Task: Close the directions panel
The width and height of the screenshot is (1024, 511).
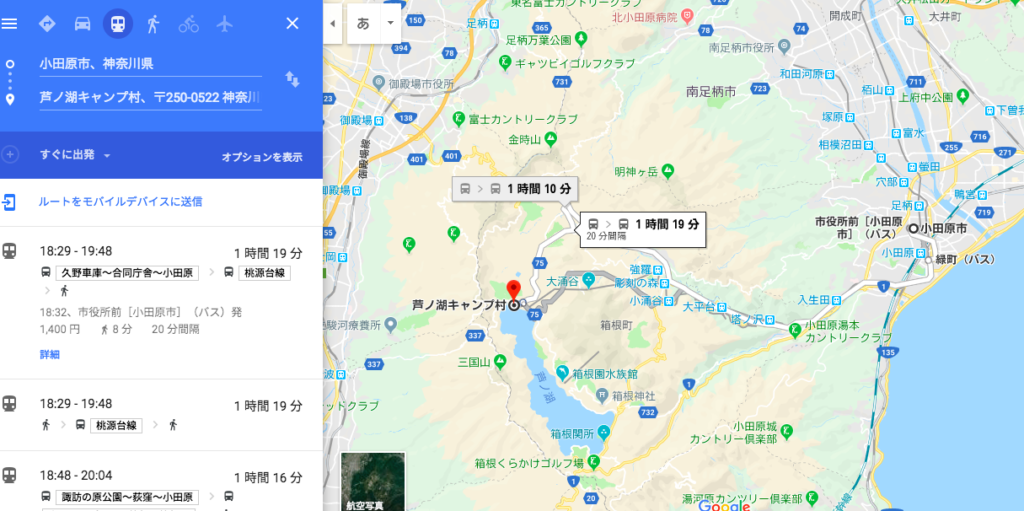Action: pyautogui.click(x=292, y=23)
